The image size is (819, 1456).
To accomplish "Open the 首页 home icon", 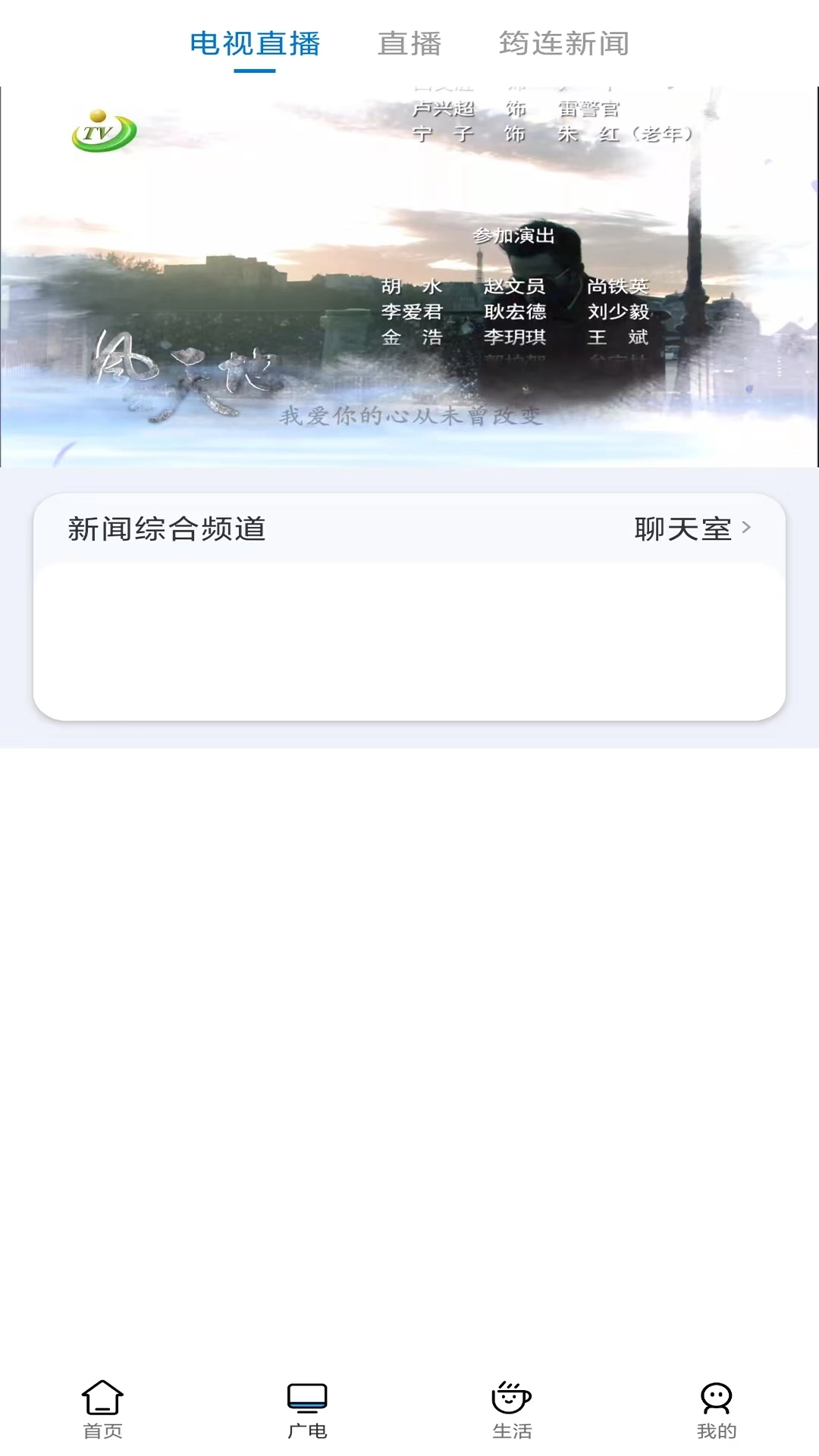I will point(102,1412).
